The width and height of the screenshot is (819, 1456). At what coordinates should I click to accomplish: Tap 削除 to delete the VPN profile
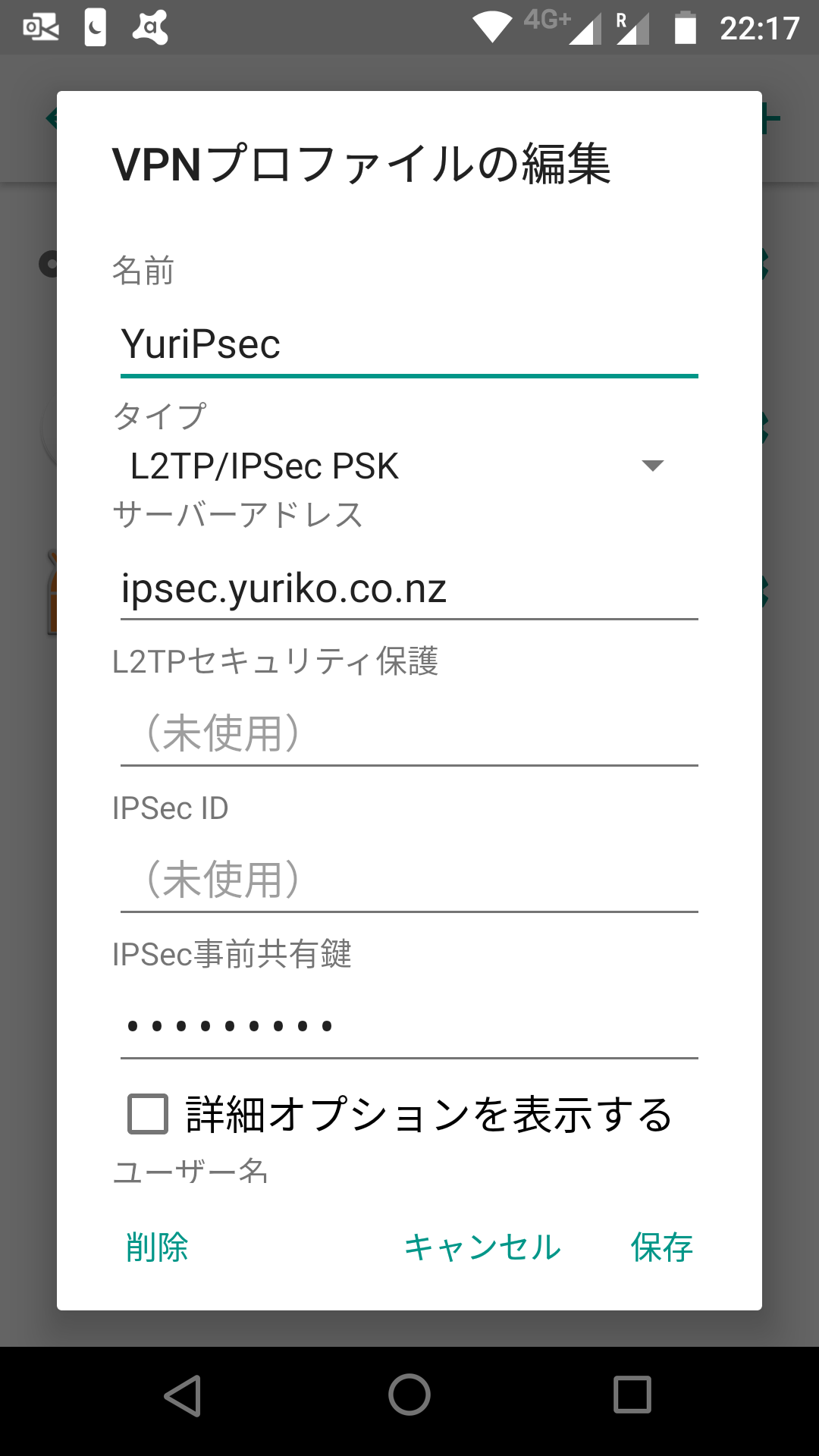[157, 1247]
